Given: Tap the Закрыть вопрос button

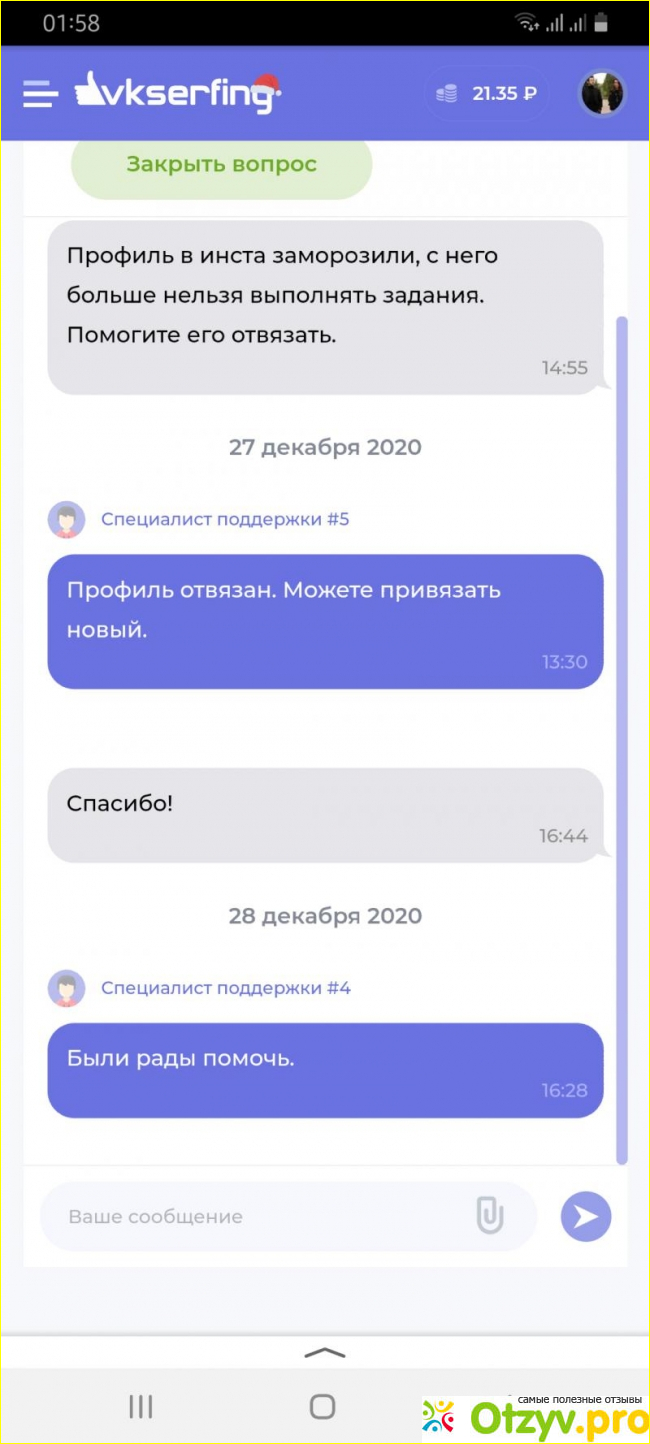Looking at the screenshot, I should click(221, 165).
